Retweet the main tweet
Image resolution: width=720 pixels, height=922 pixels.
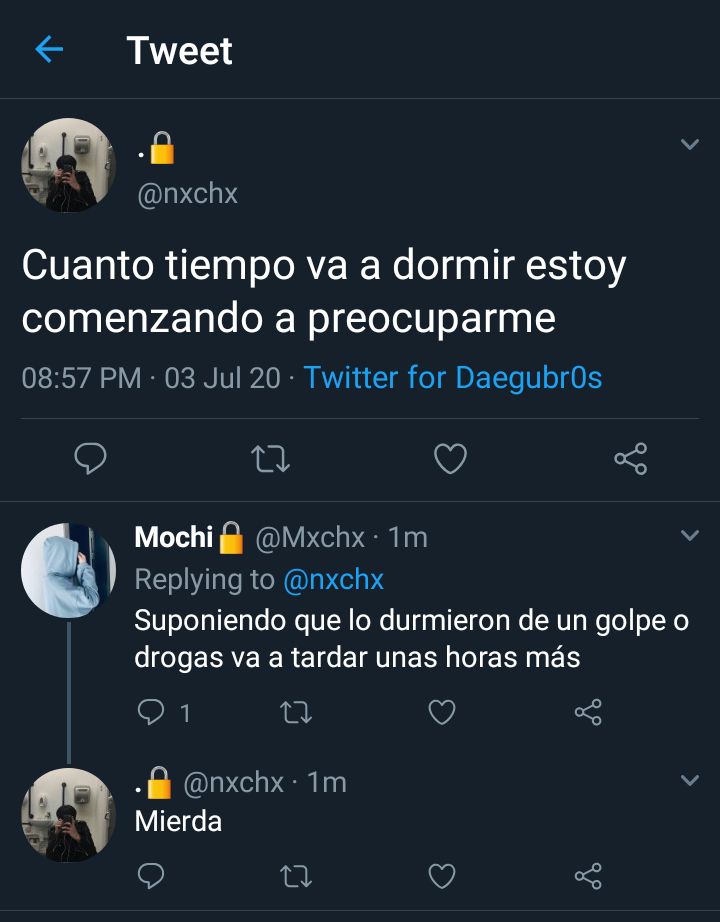(x=270, y=459)
